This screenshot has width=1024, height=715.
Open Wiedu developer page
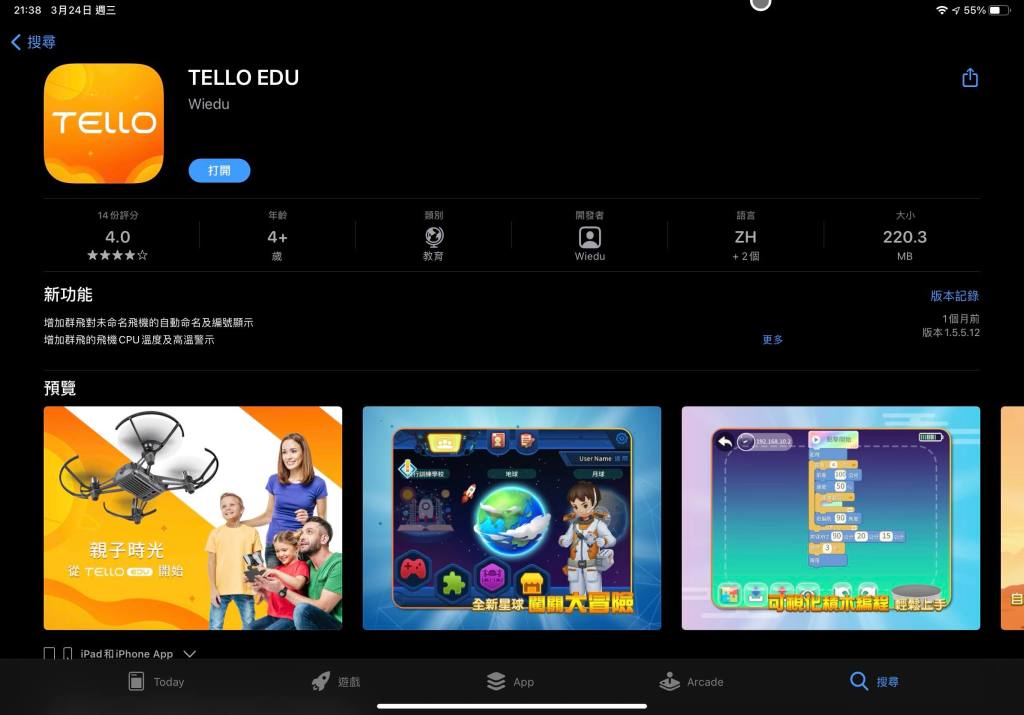(x=209, y=104)
